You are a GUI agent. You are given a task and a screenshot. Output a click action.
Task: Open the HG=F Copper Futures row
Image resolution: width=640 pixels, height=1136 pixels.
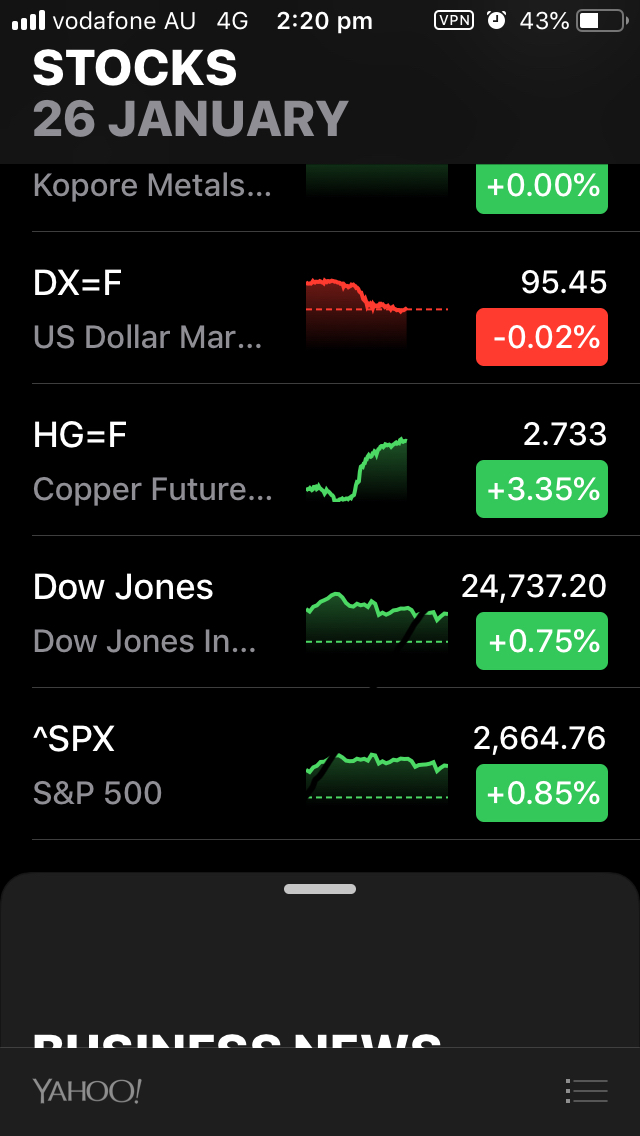pyautogui.click(x=320, y=460)
